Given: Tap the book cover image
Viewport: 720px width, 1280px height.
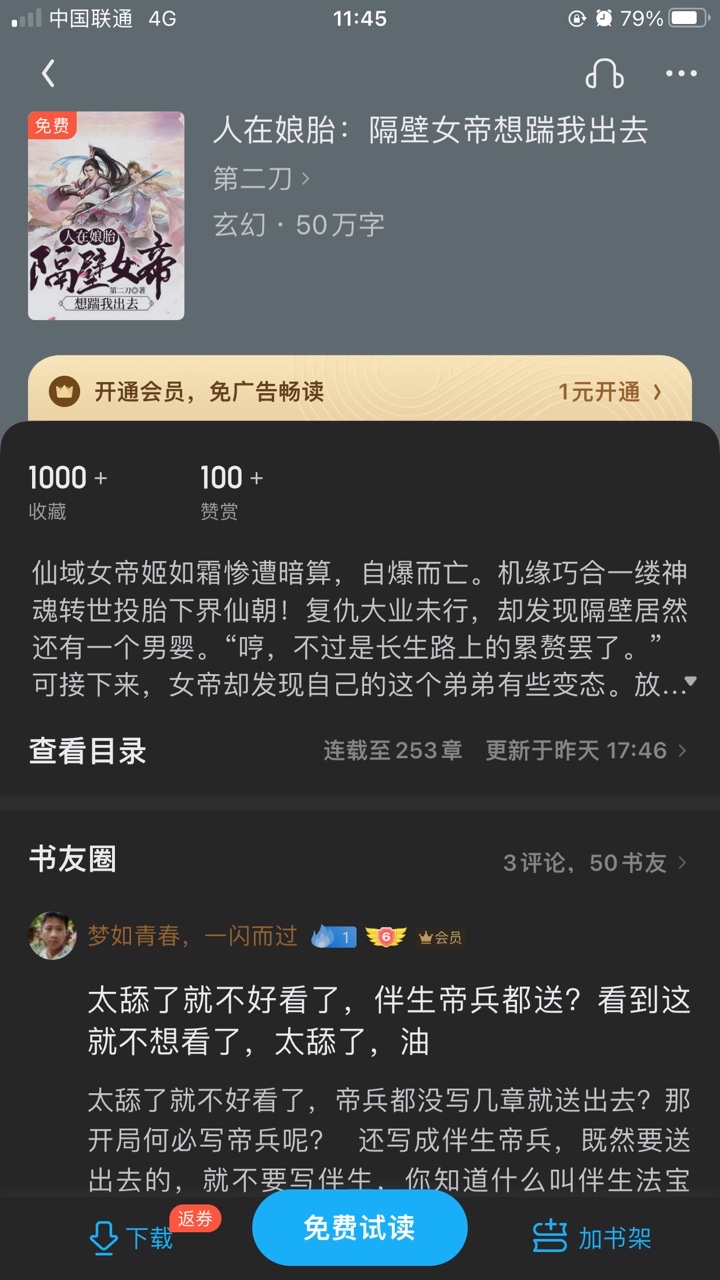Looking at the screenshot, I should [x=106, y=215].
